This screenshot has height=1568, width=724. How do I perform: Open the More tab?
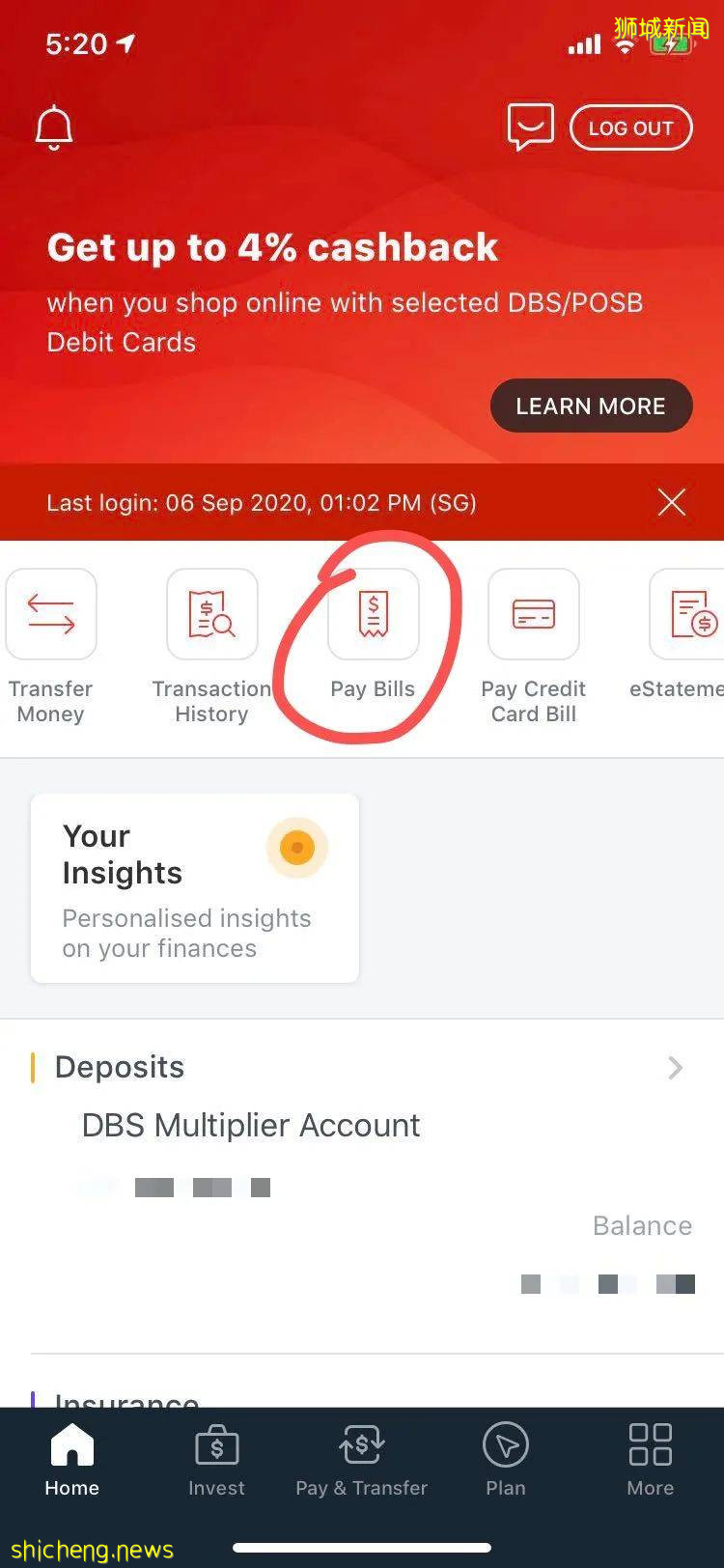point(650,1459)
